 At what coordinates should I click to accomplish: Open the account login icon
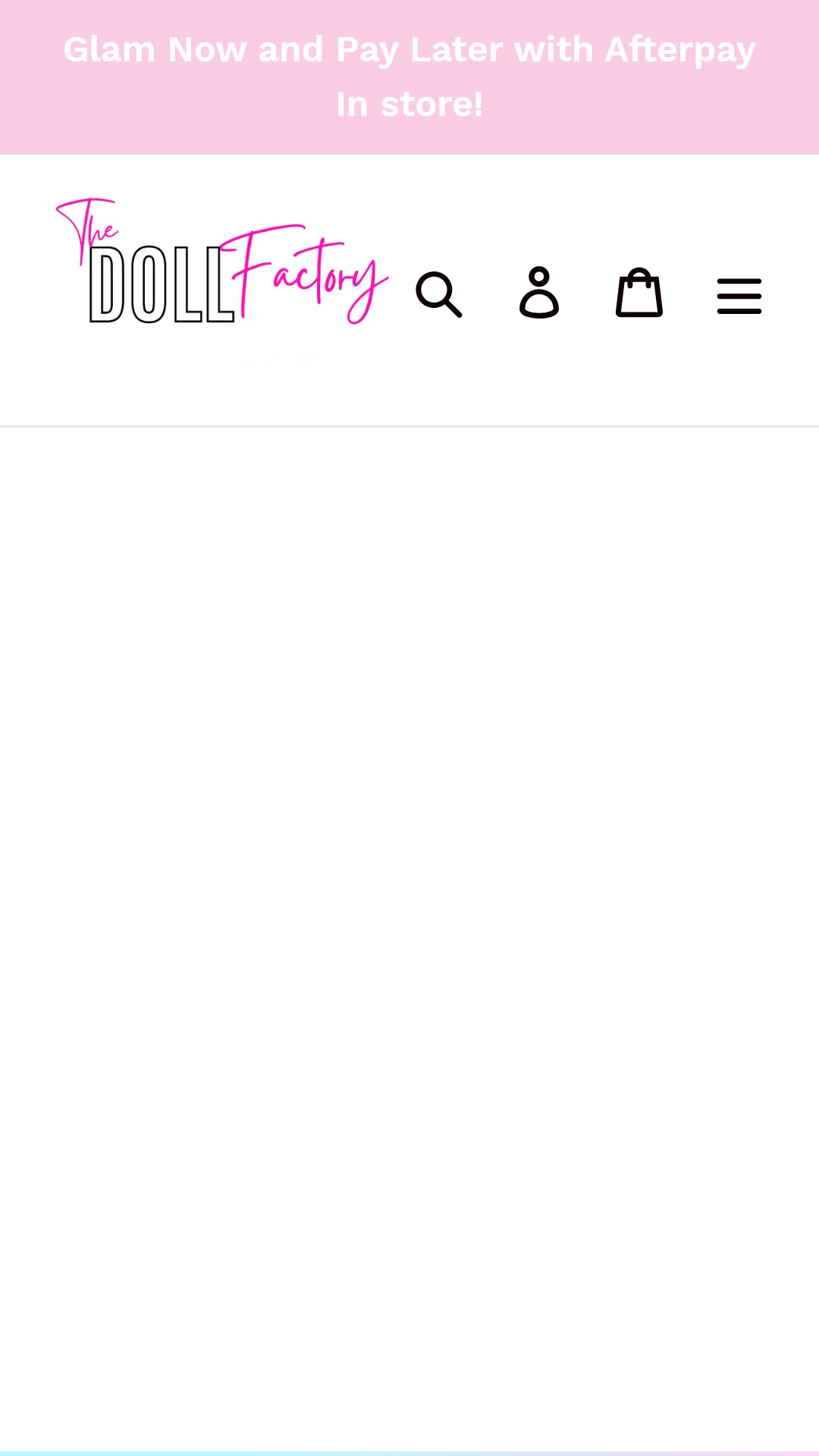point(539,292)
